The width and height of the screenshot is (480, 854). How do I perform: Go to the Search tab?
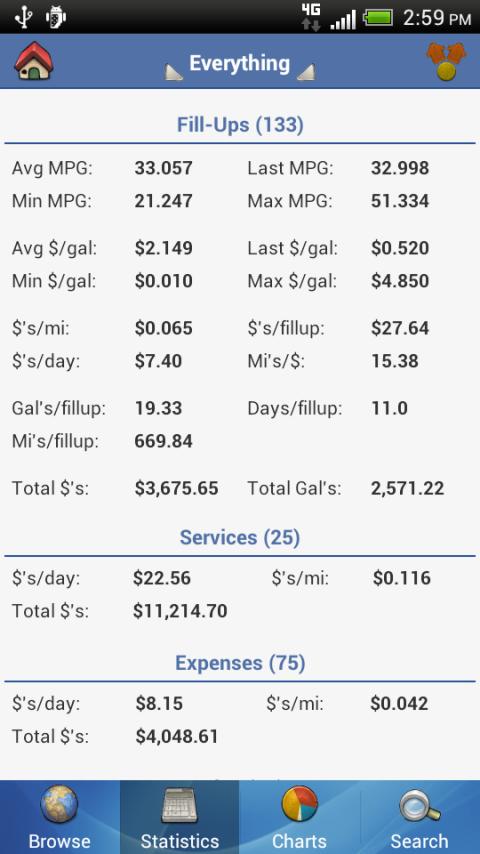(420, 817)
